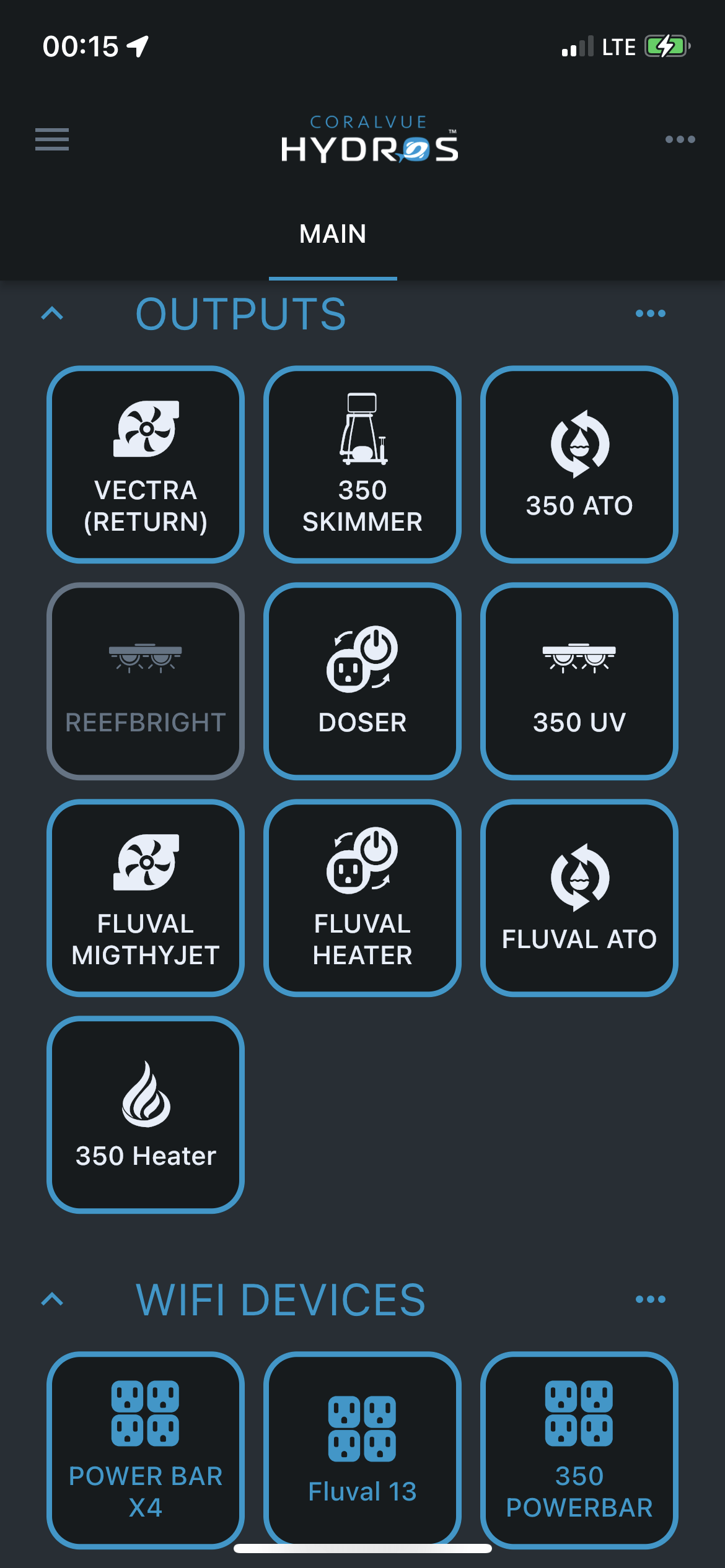This screenshot has width=725, height=1568.
Task: Open the OUTPUTS section options menu
Action: click(651, 313)
